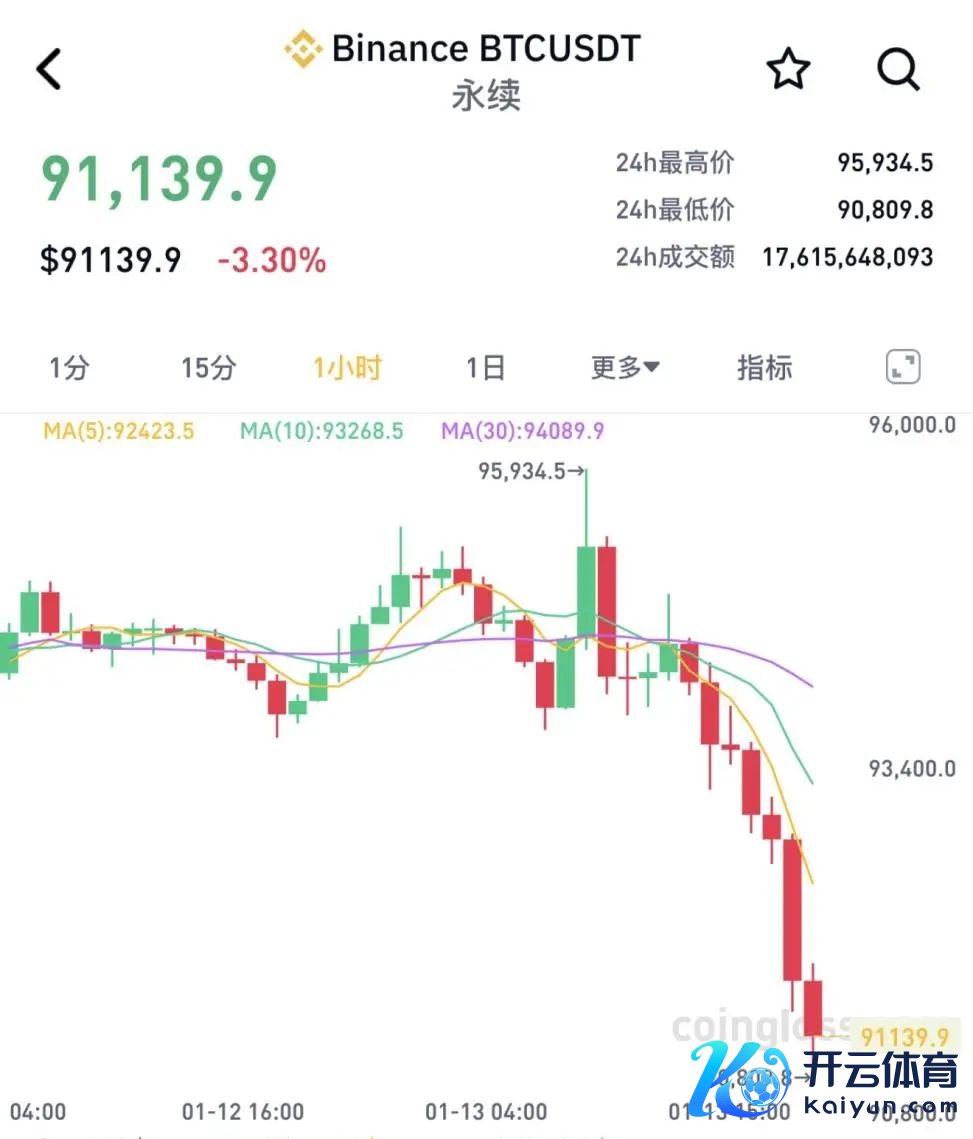Expand the 更多 timeframe dropdown
973x1139 pixels.
[625, 368]
